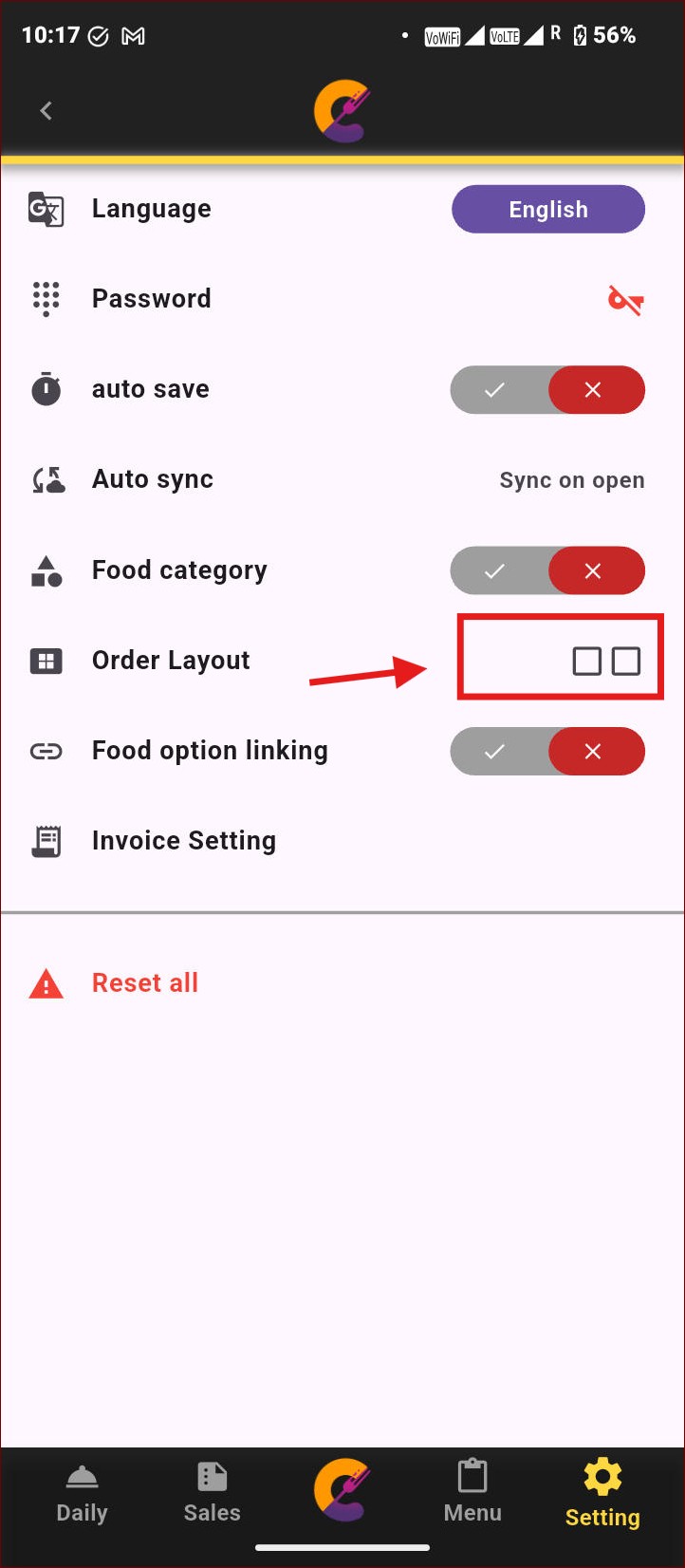Change Auto sync from Sync on open
Image resolution: width=685 pixels, height=1568 pixels.
point(571,480)
